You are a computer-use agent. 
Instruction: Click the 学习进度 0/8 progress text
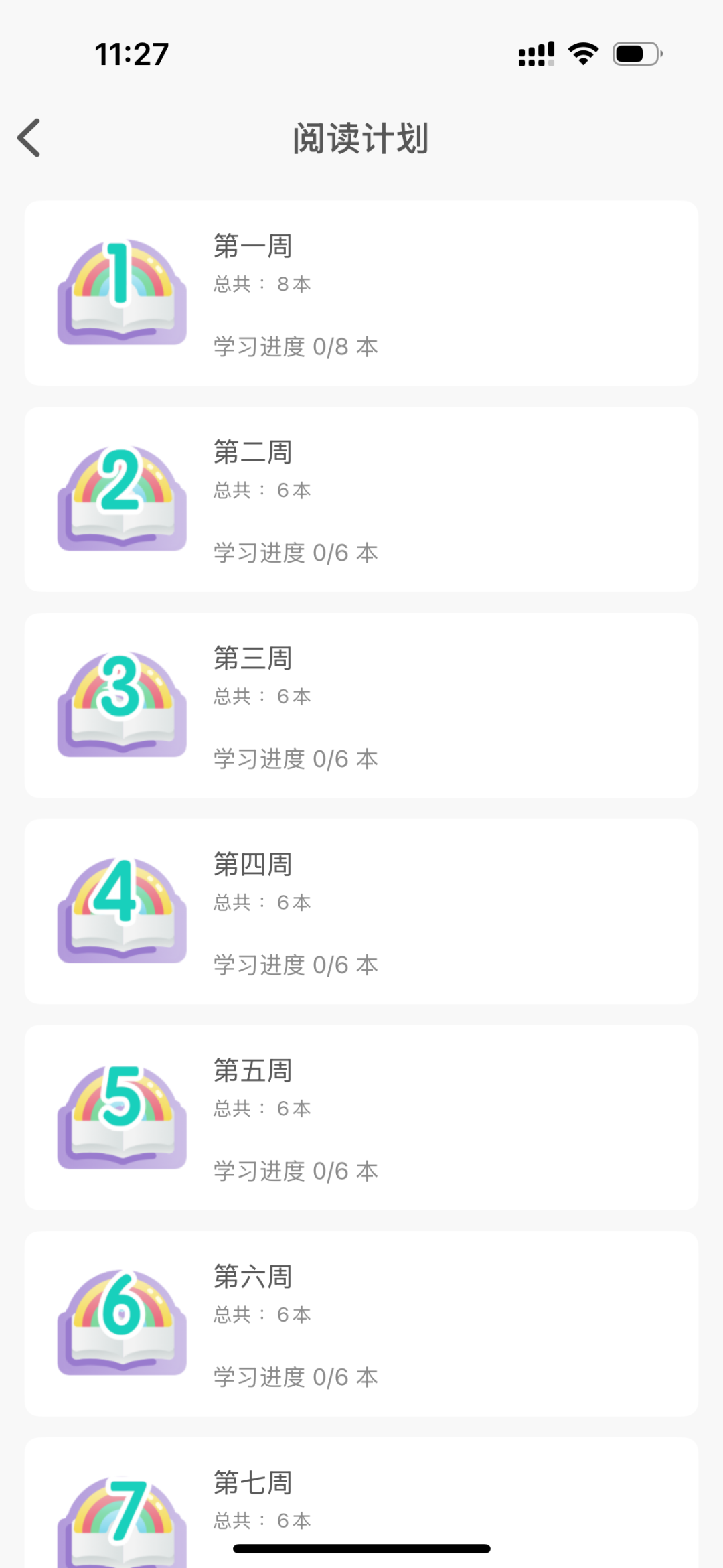click(295, 348)
